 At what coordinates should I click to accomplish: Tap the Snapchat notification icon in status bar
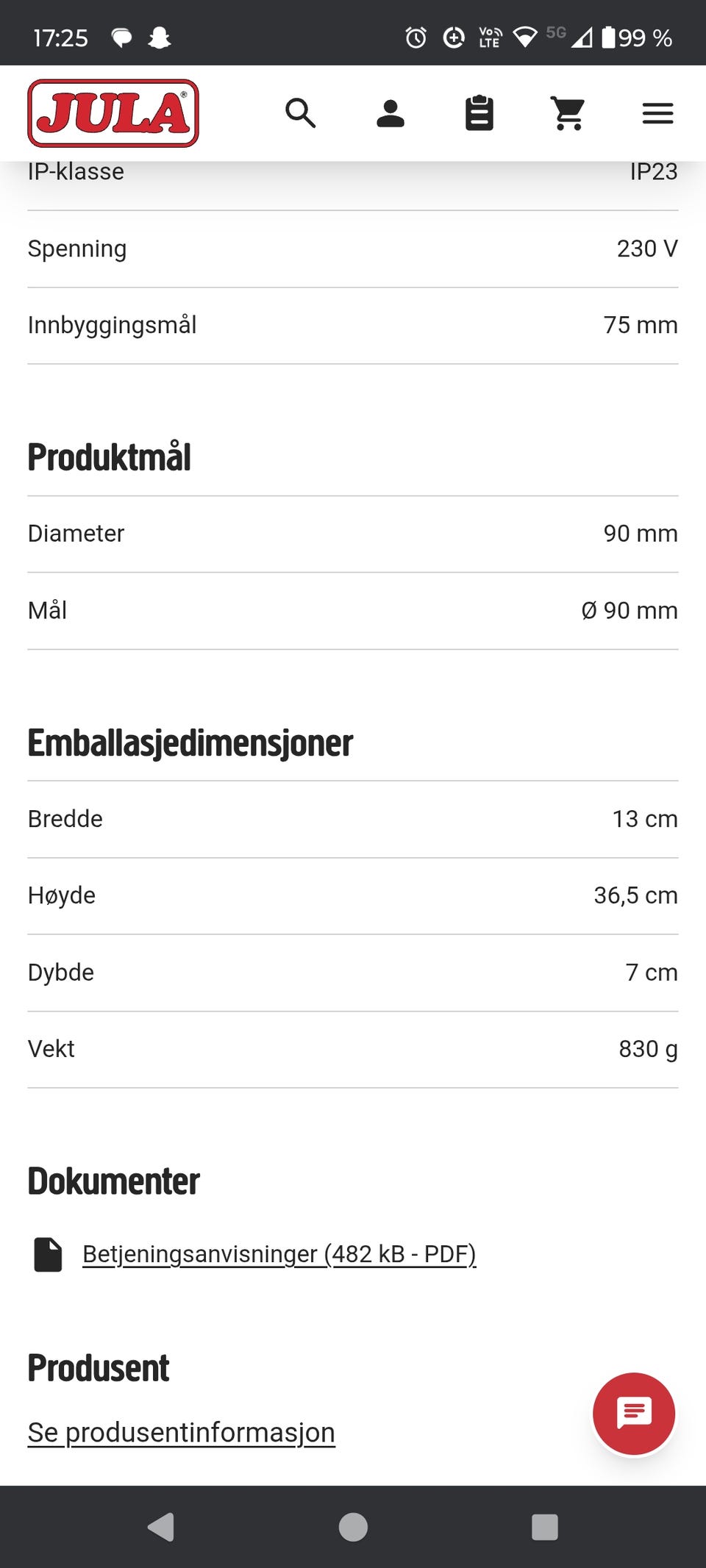click(160, 37)
